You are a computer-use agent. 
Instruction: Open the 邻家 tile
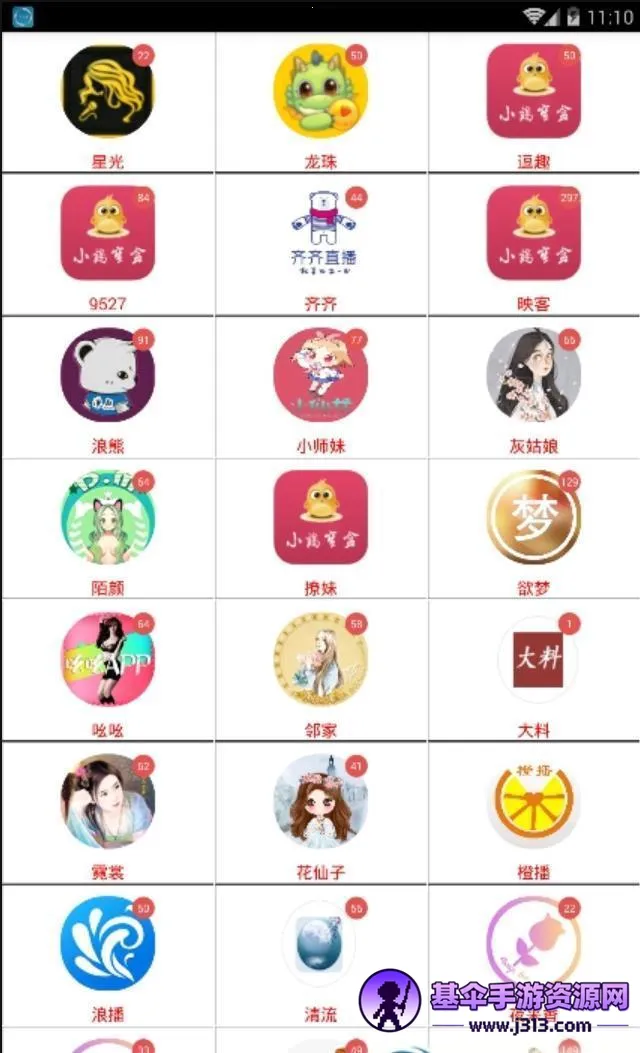[x=321, y=670]
